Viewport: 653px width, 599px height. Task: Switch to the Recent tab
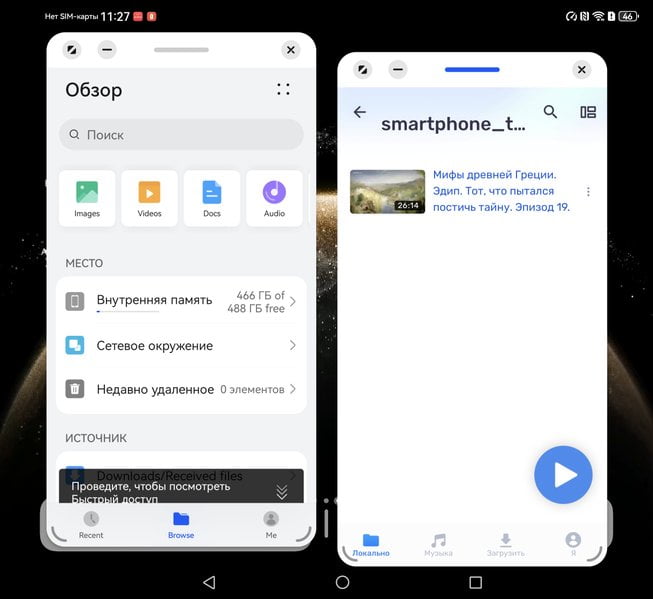tap(91, 525)
